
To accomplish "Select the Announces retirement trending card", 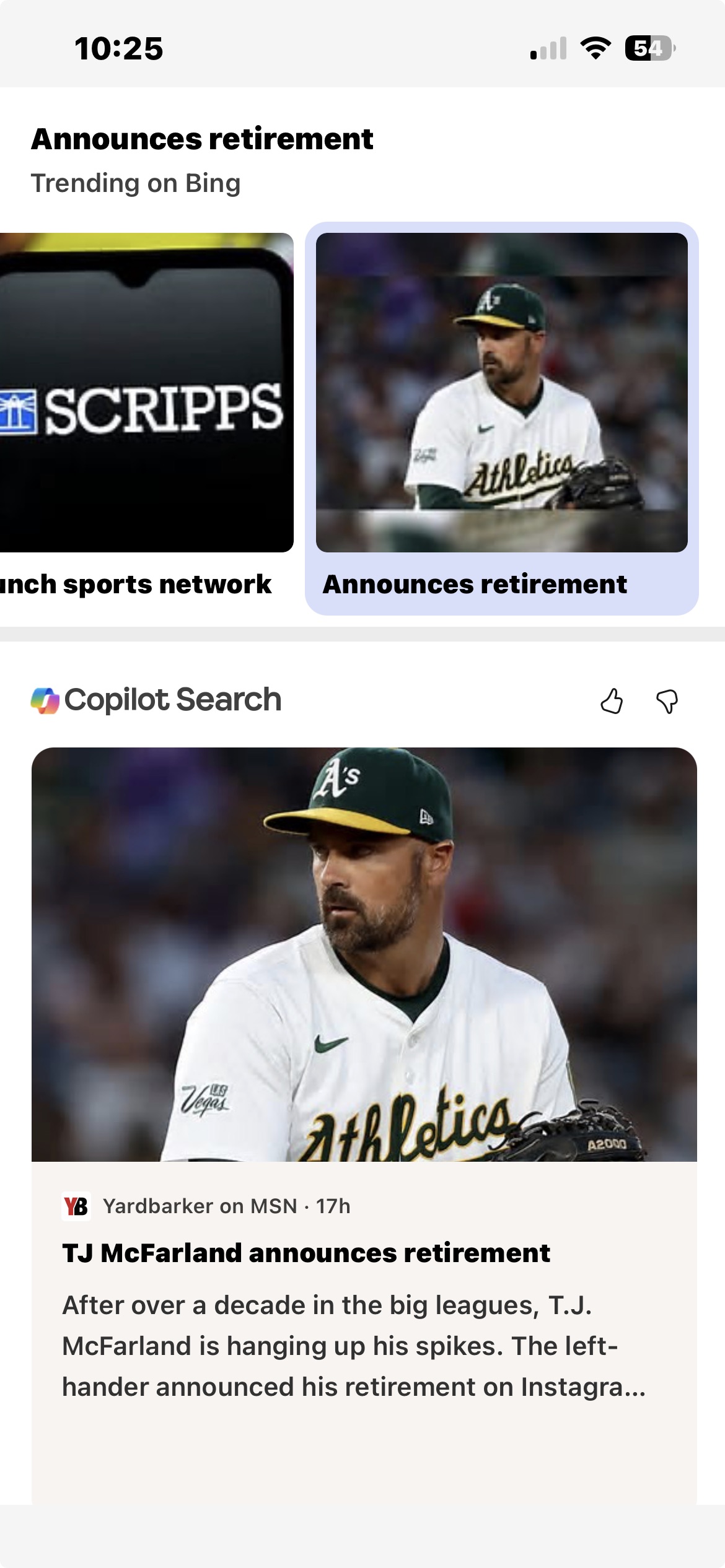I will click(501, 418).
